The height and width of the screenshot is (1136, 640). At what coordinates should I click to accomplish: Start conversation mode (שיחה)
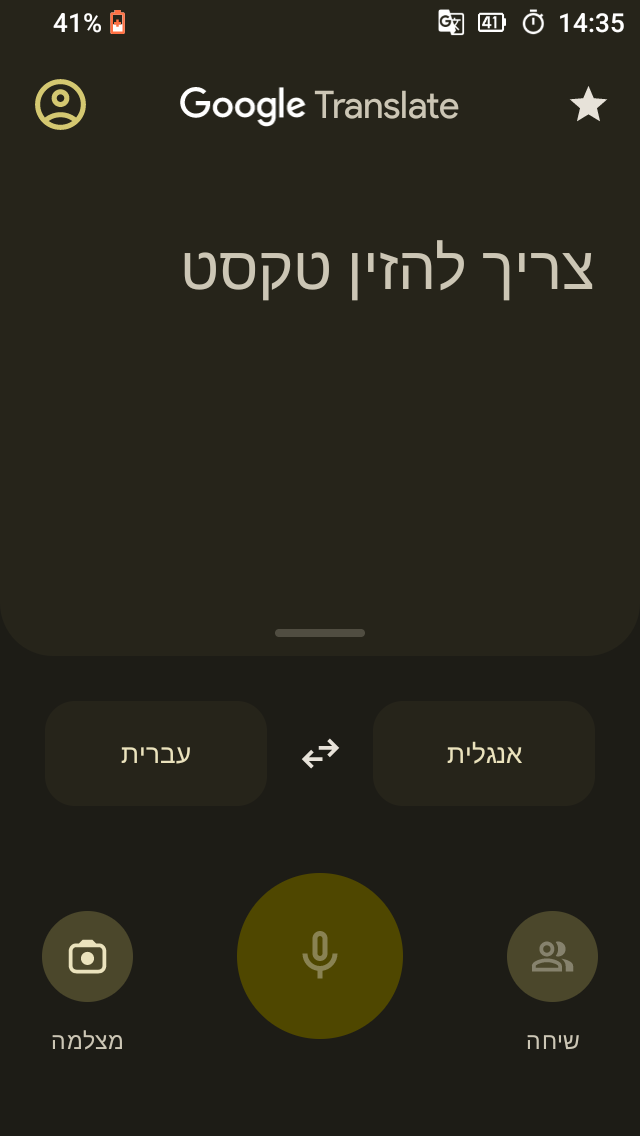pos(552,956)
